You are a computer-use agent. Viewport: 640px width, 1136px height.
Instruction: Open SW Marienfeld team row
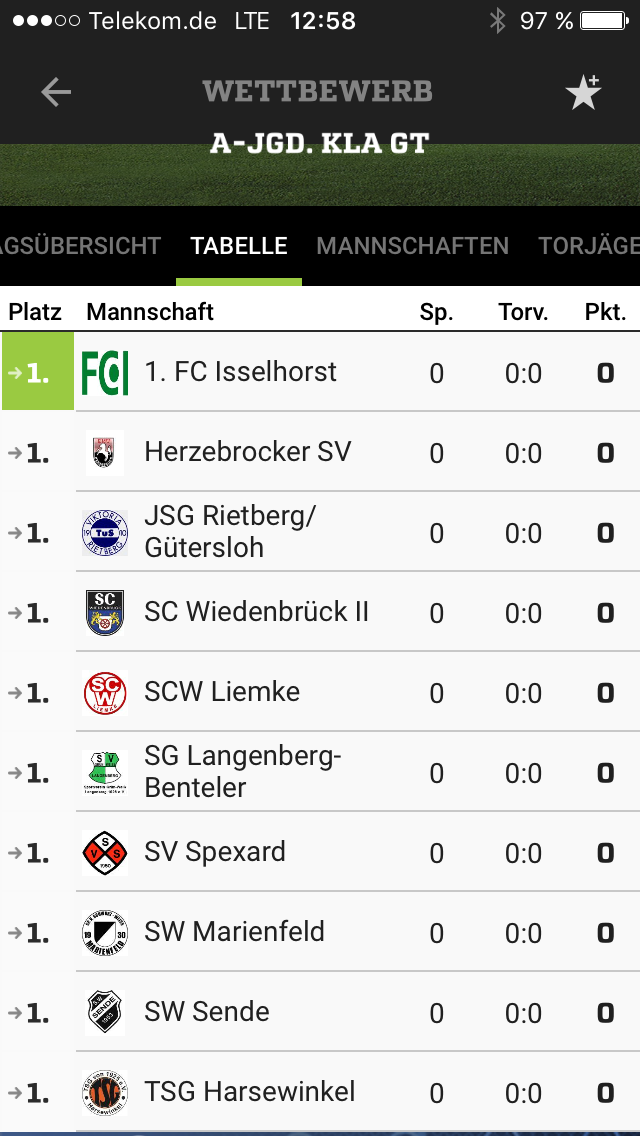click(x=234, y=932)
